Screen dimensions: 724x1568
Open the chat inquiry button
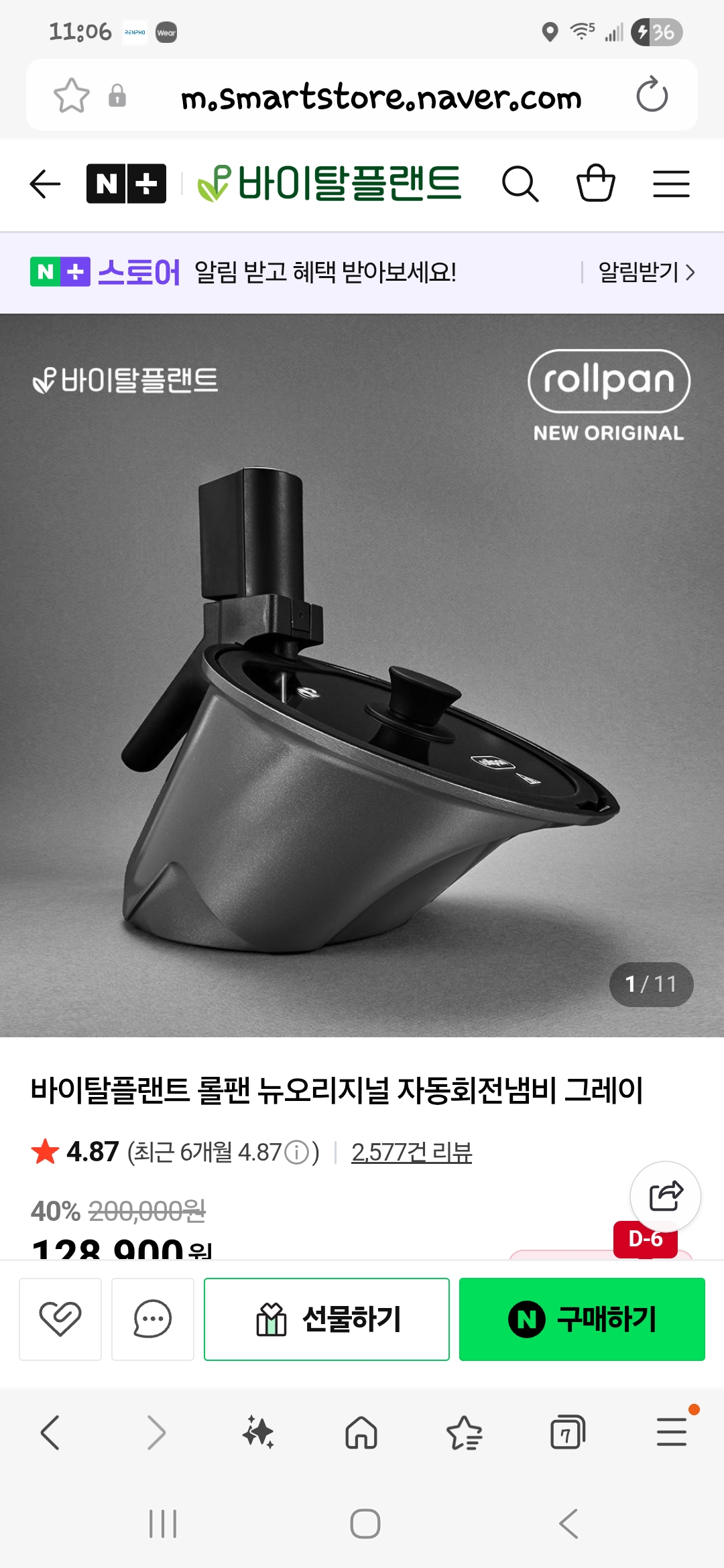coord(153,1319)
